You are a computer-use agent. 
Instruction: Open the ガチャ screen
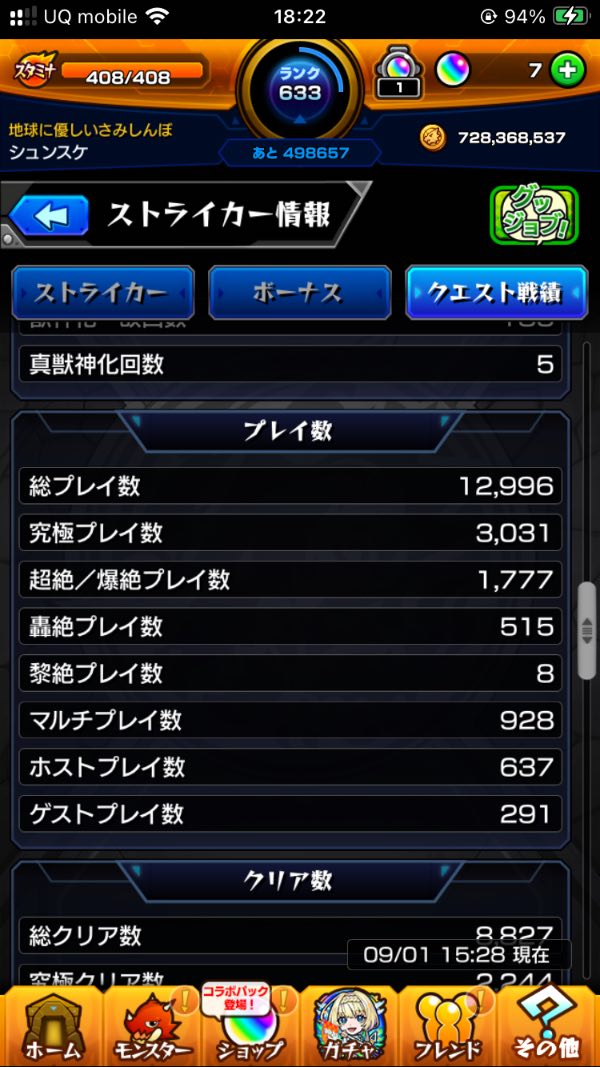tap(349, 1027)
